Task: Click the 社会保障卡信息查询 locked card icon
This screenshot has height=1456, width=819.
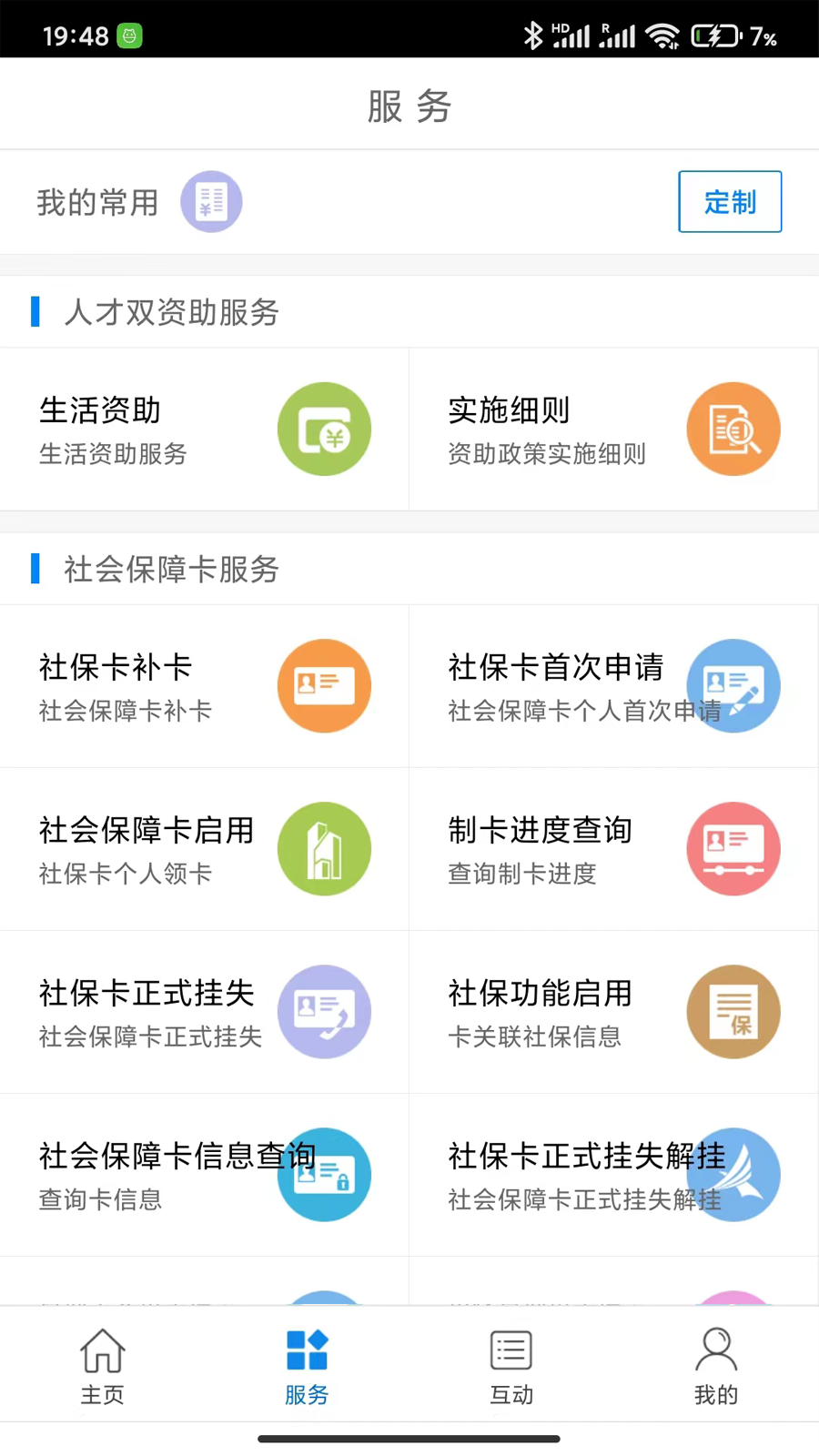Action: click(x=324, y=1175)
